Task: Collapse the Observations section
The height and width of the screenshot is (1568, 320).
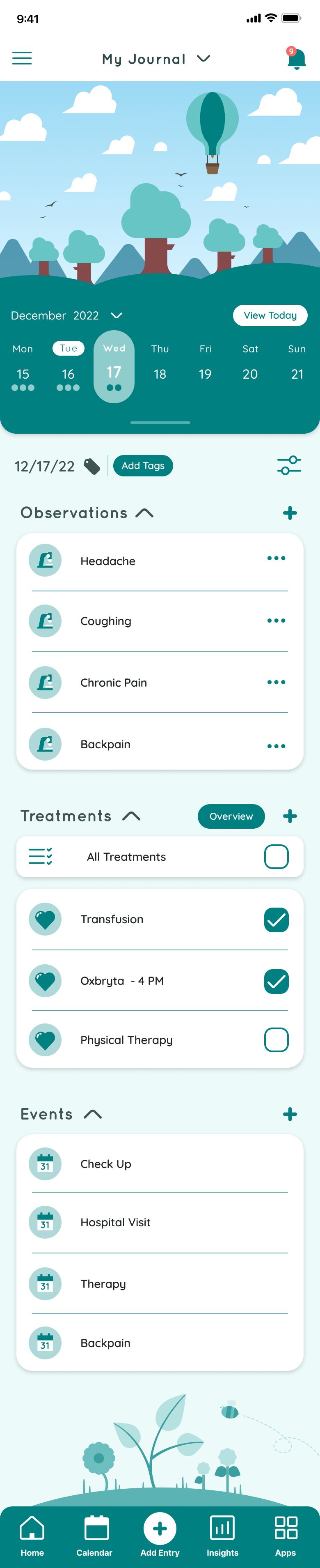Action: coord(144,513)
